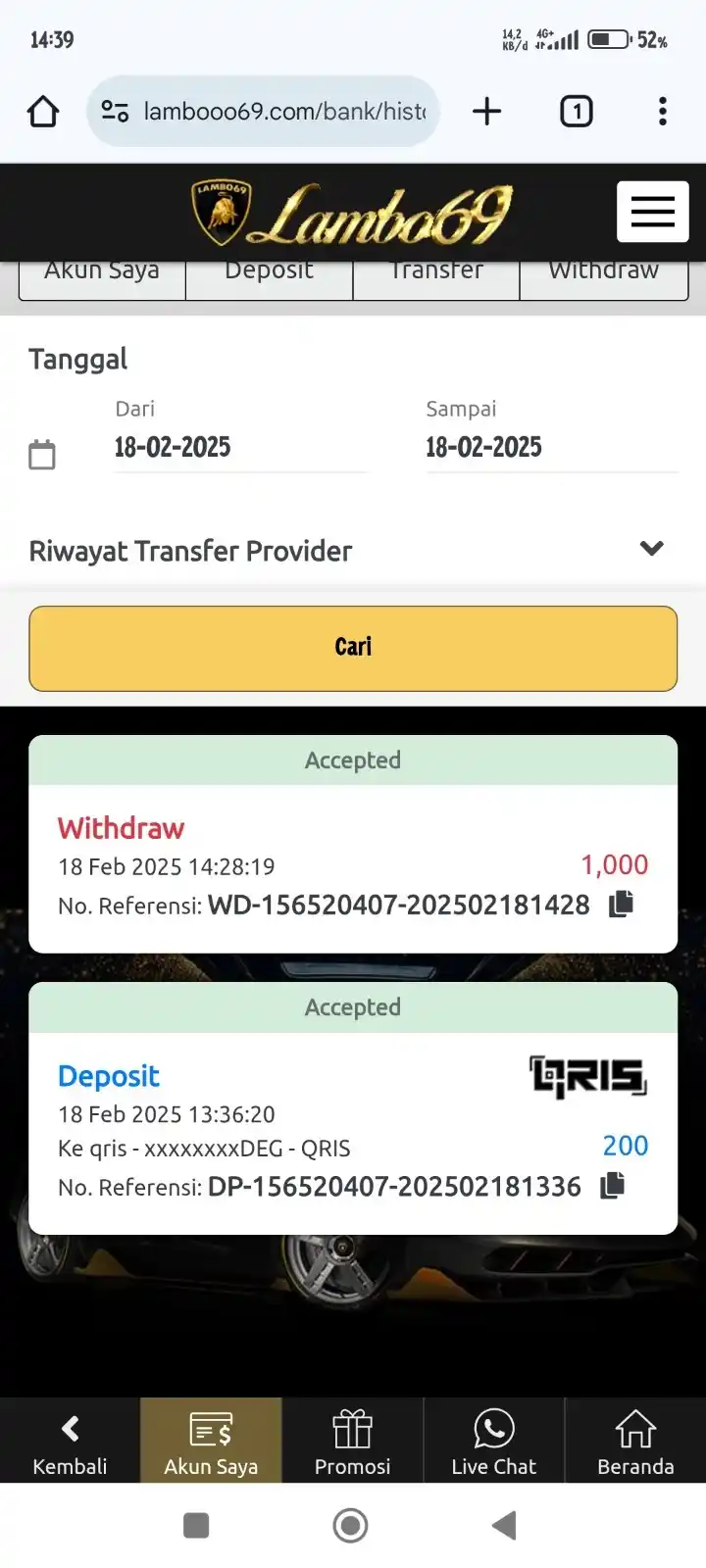Open the browser home page
Viewport: 706px width, 1568px height.
tap(43, 112)
